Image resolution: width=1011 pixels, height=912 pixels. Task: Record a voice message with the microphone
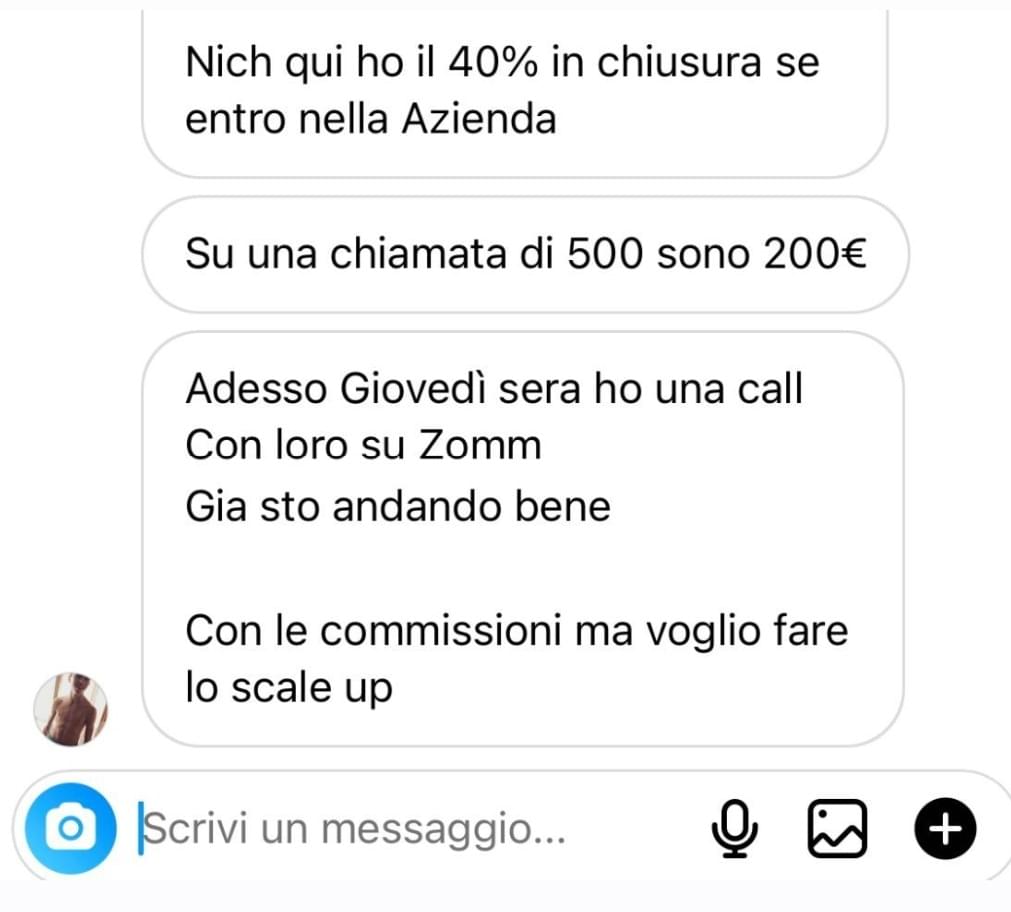click(x=735, y=830)
